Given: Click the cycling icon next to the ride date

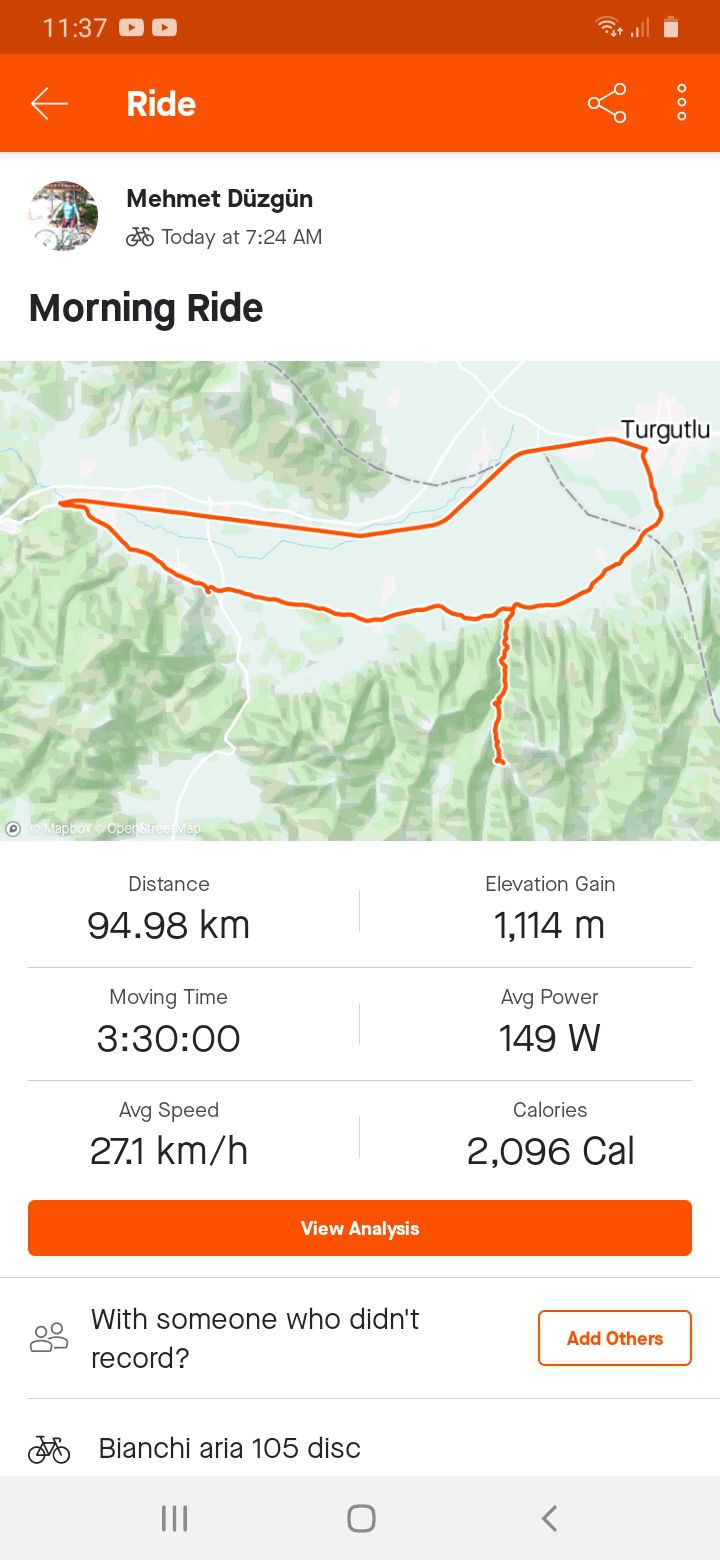Looking at the screenshot, I should (139, 237).
